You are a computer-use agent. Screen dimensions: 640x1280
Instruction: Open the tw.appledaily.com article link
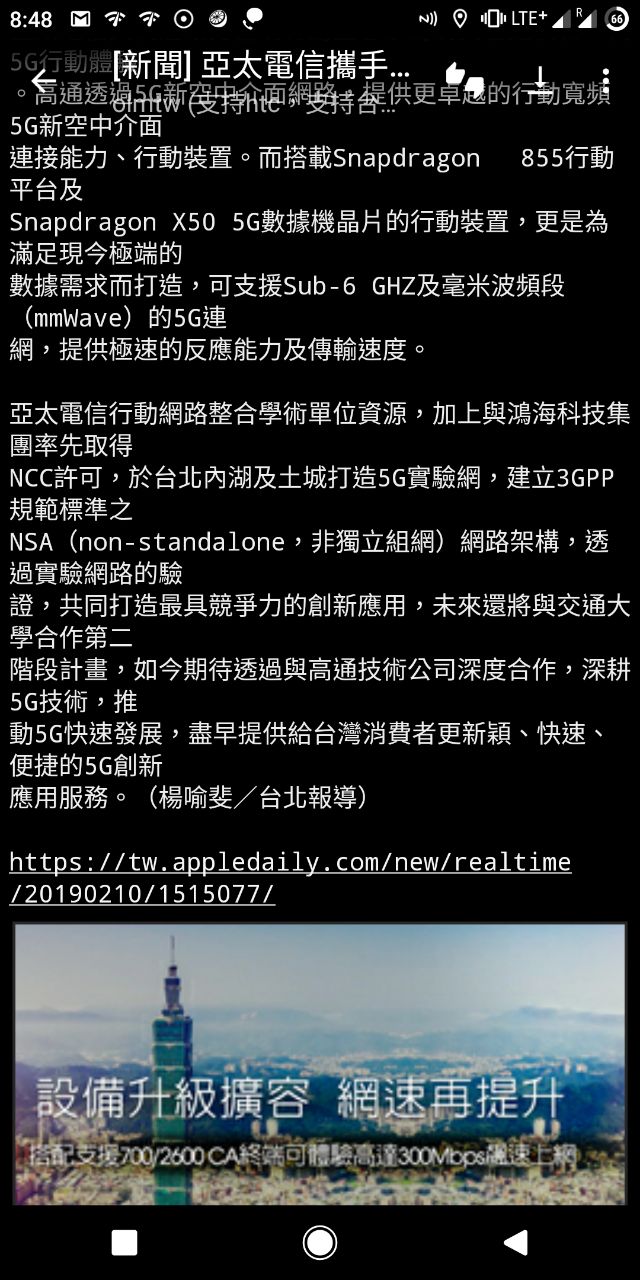coord(290,877)
